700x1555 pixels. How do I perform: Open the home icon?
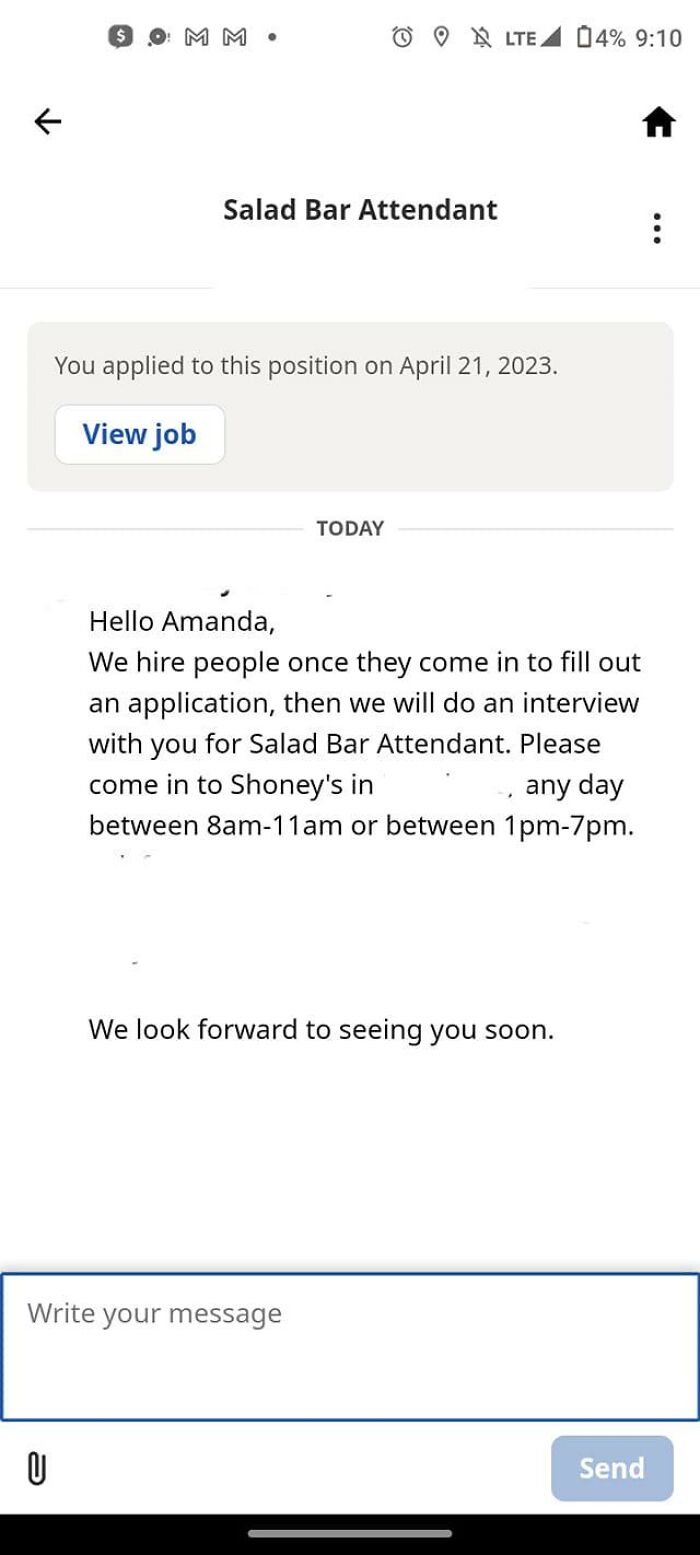coord(658,122)
